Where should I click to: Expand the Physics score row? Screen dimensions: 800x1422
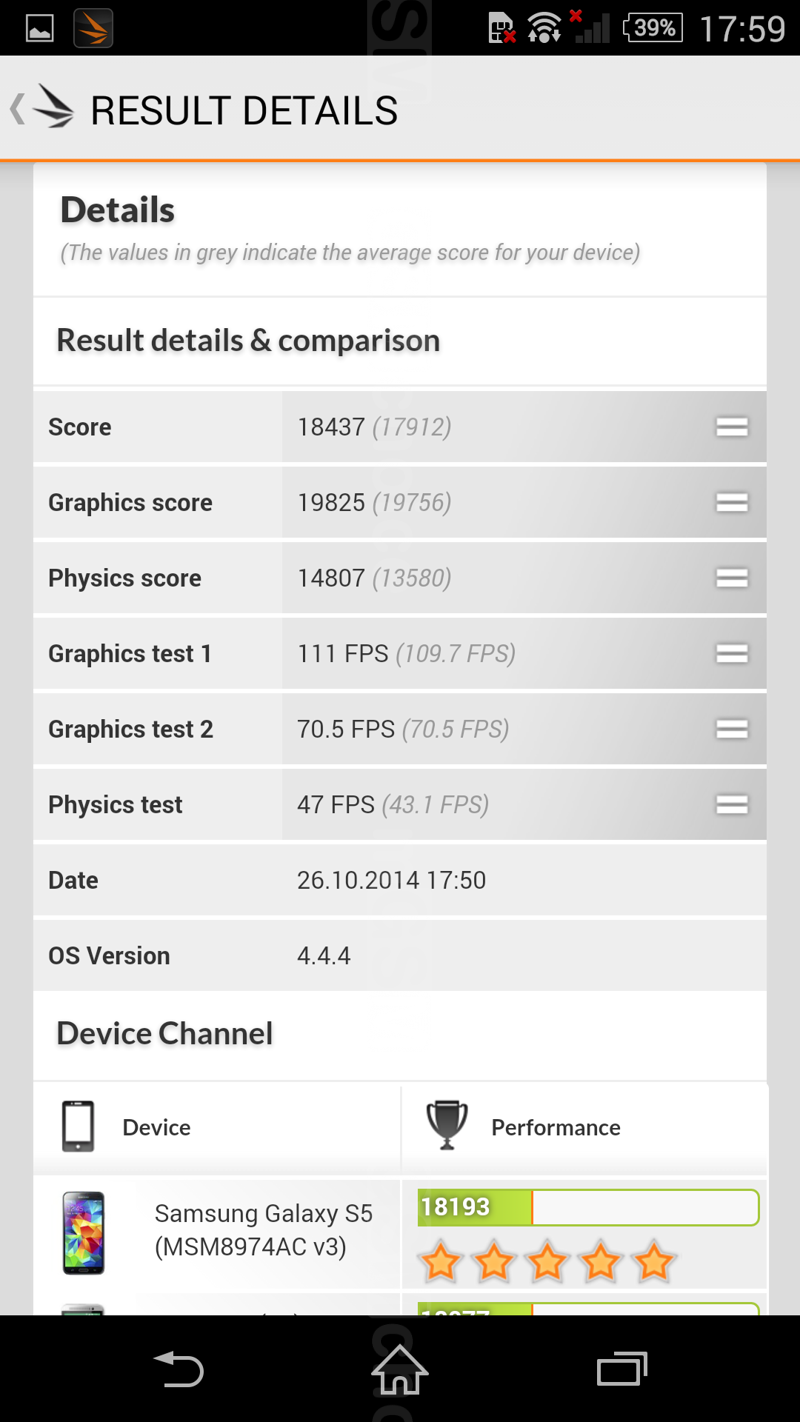[731, 578]
